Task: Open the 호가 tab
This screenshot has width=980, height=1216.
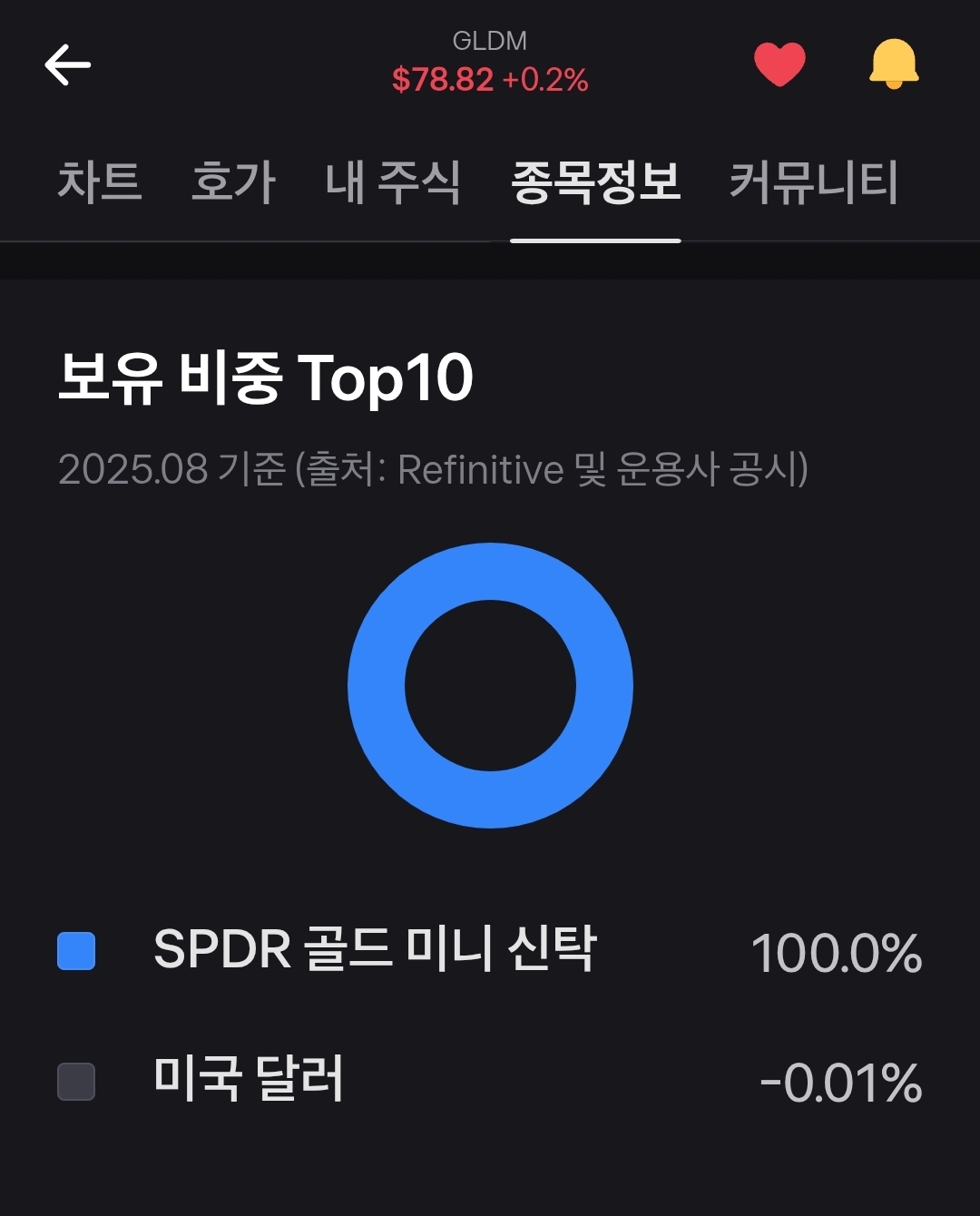Action: (233, 181)
